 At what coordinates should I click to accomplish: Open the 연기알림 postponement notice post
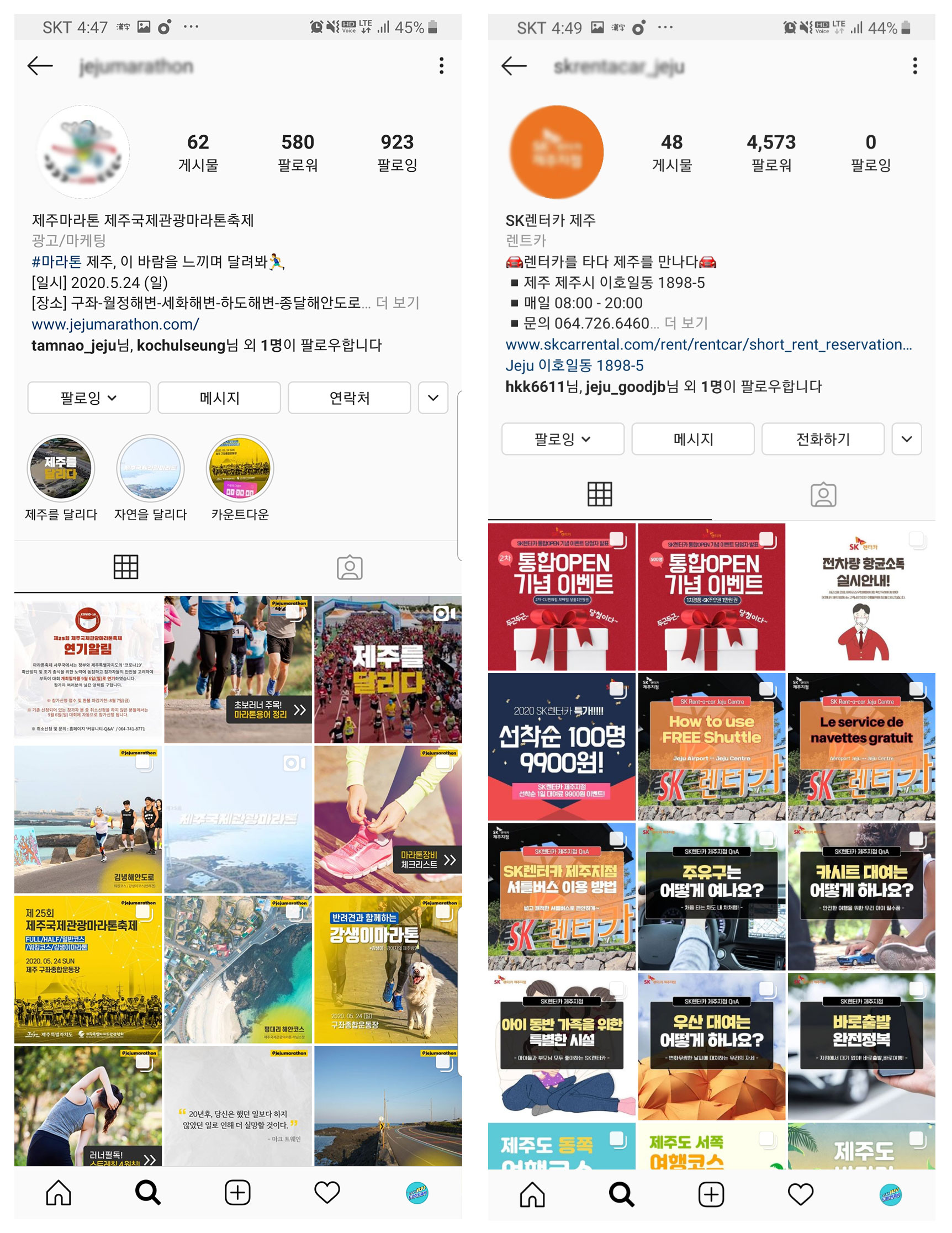(88, 670)
